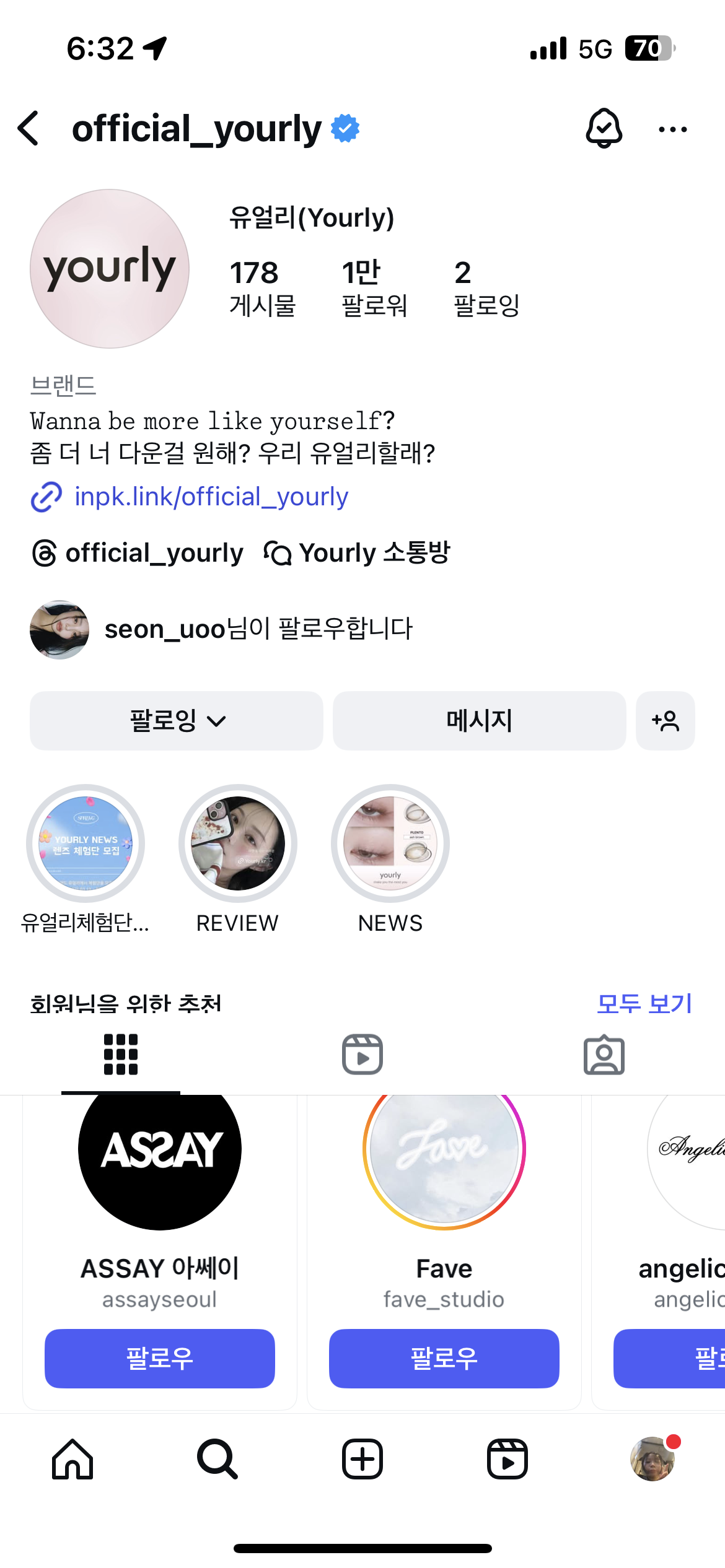Expand the 팔로잉 following dropdown

177,721
